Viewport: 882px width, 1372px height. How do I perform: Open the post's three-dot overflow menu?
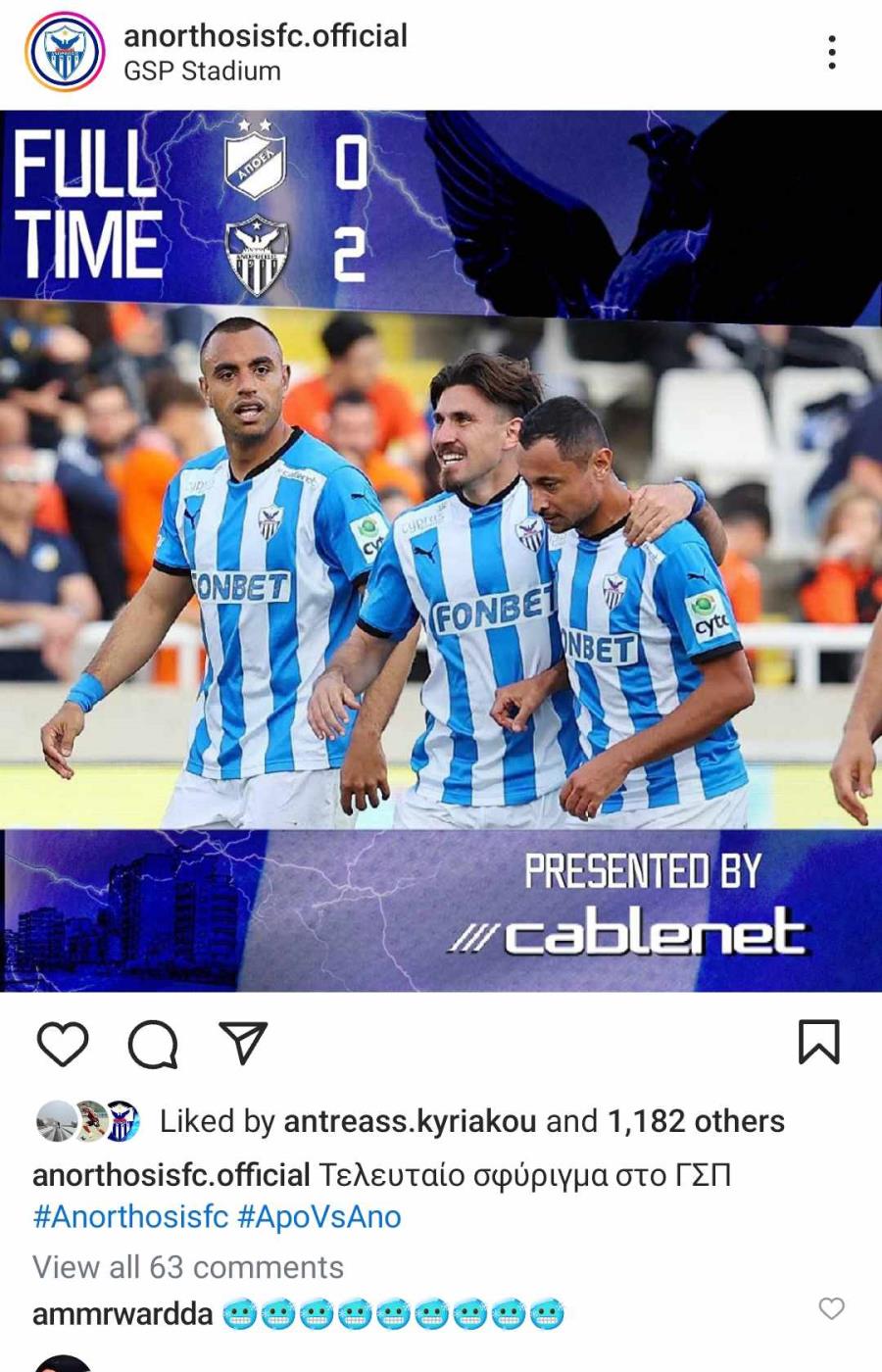point(831,52)
